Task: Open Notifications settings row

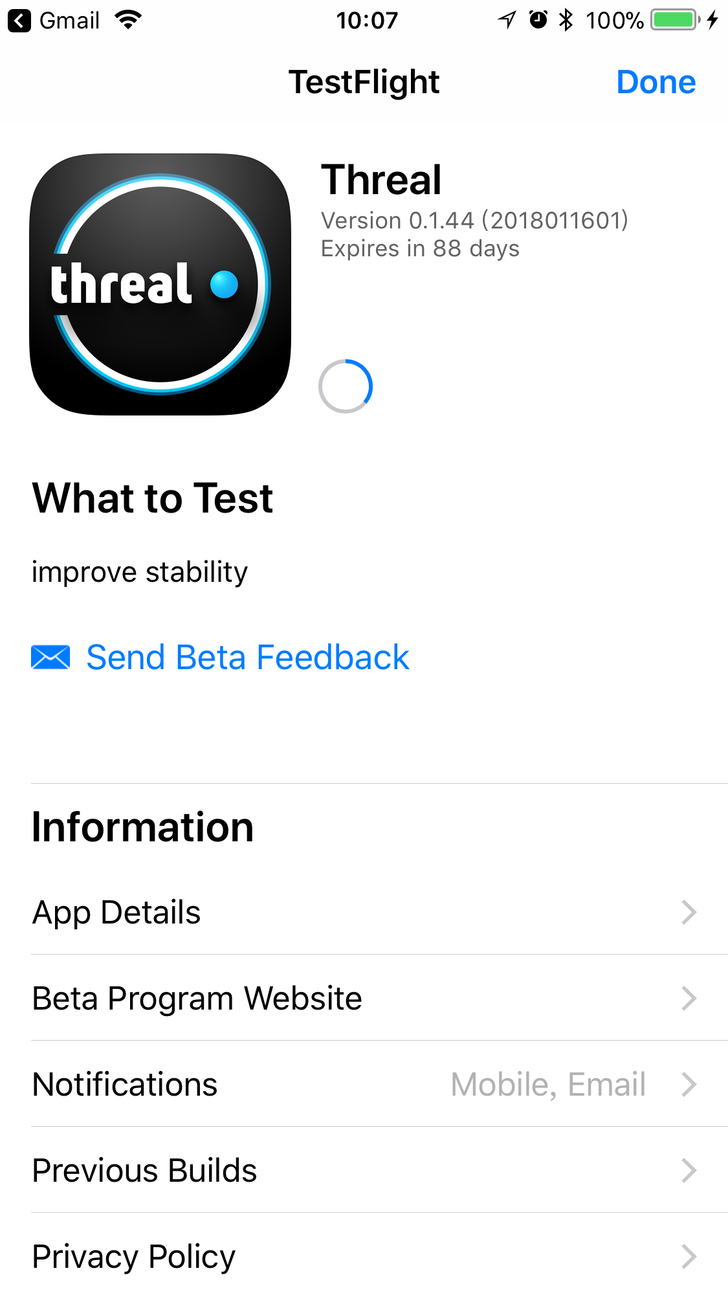Action: click(364, 1084)
